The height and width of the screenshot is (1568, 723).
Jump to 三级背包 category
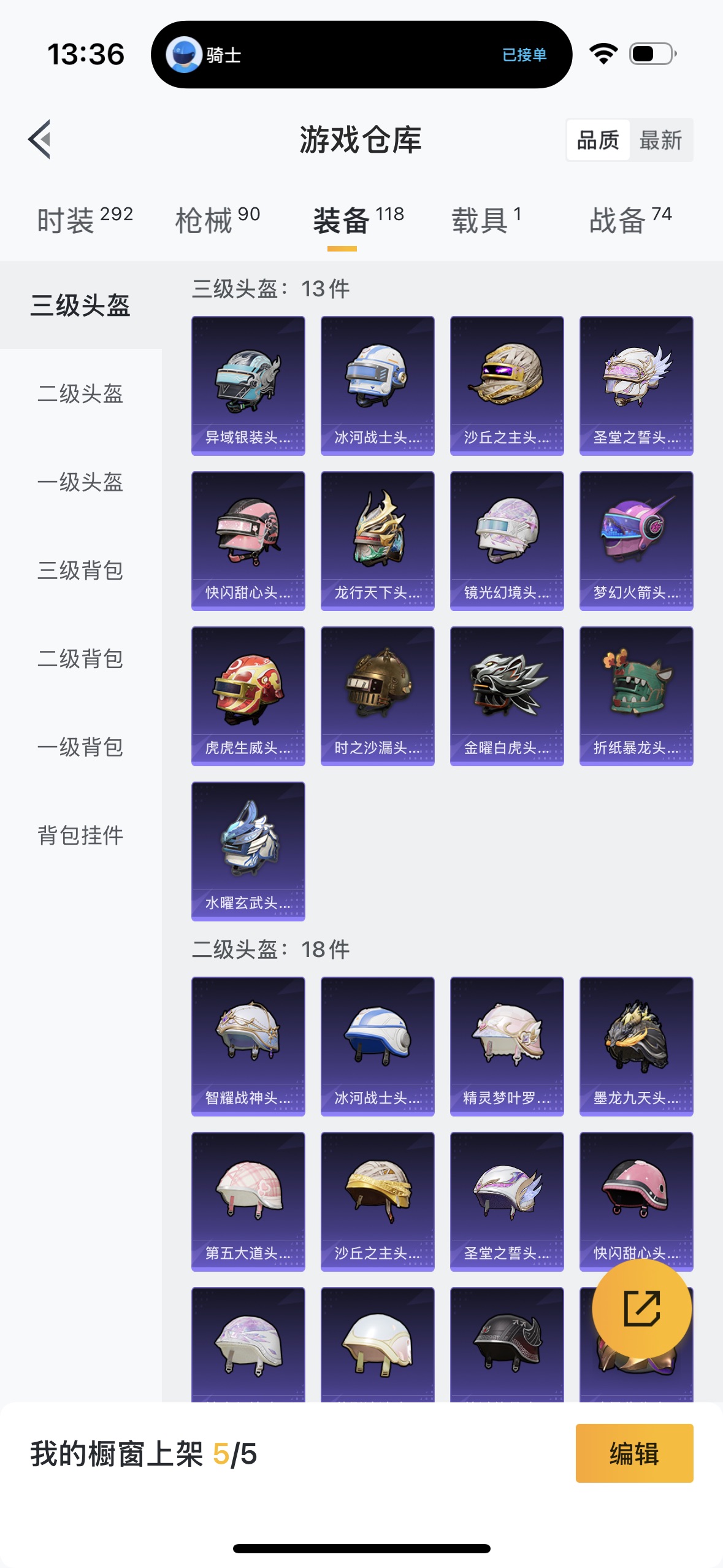point(80,571)
